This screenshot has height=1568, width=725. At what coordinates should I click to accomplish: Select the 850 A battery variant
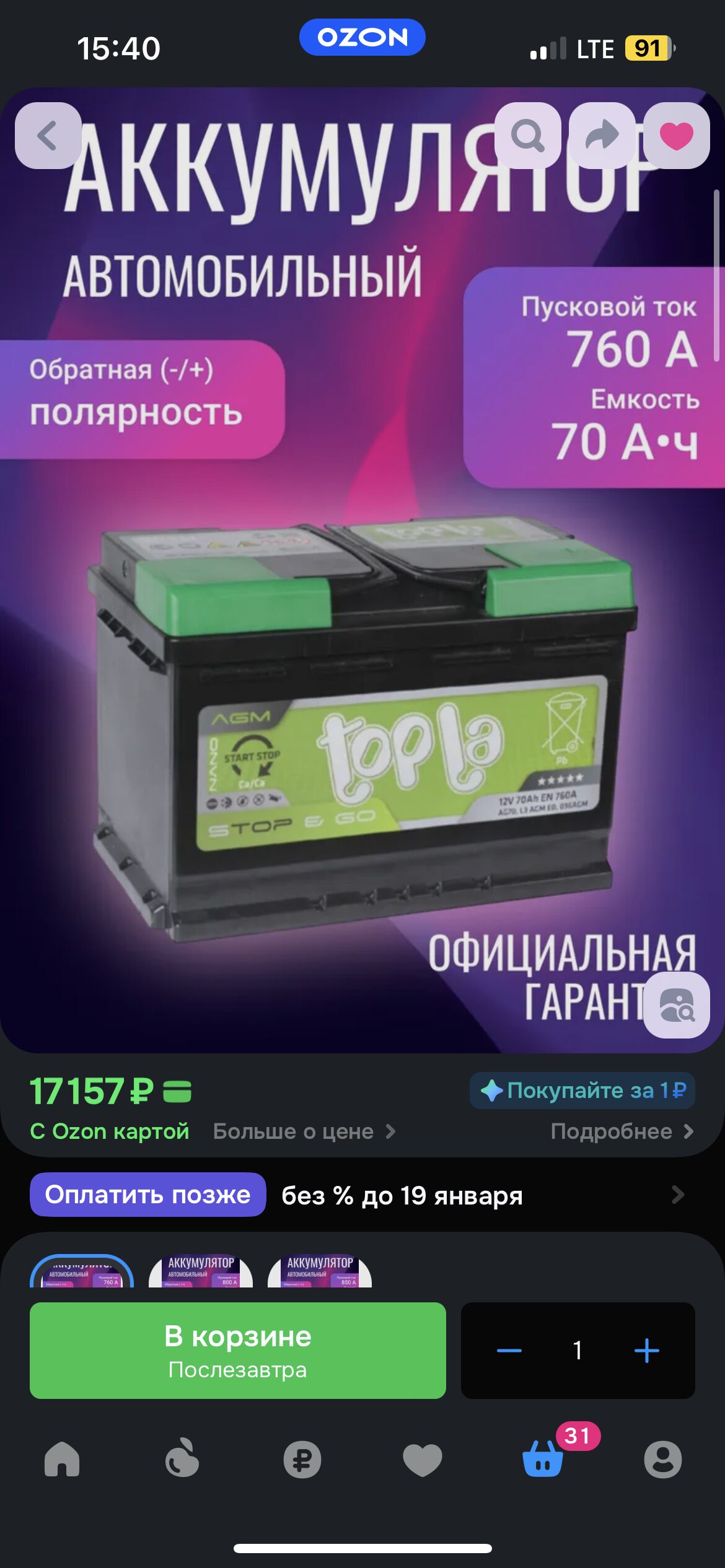[x=320, y=1272]
